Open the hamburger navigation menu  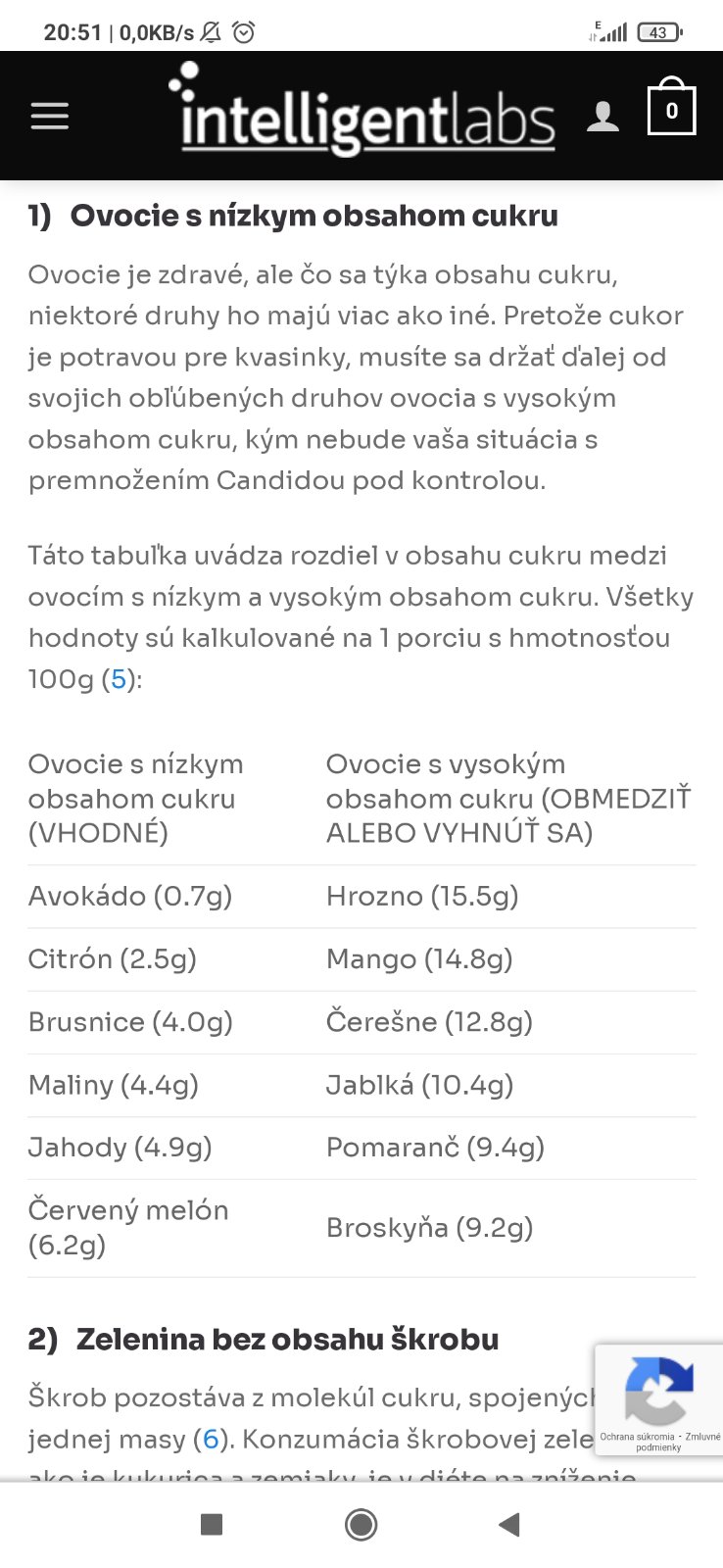(x=49, y=117)
